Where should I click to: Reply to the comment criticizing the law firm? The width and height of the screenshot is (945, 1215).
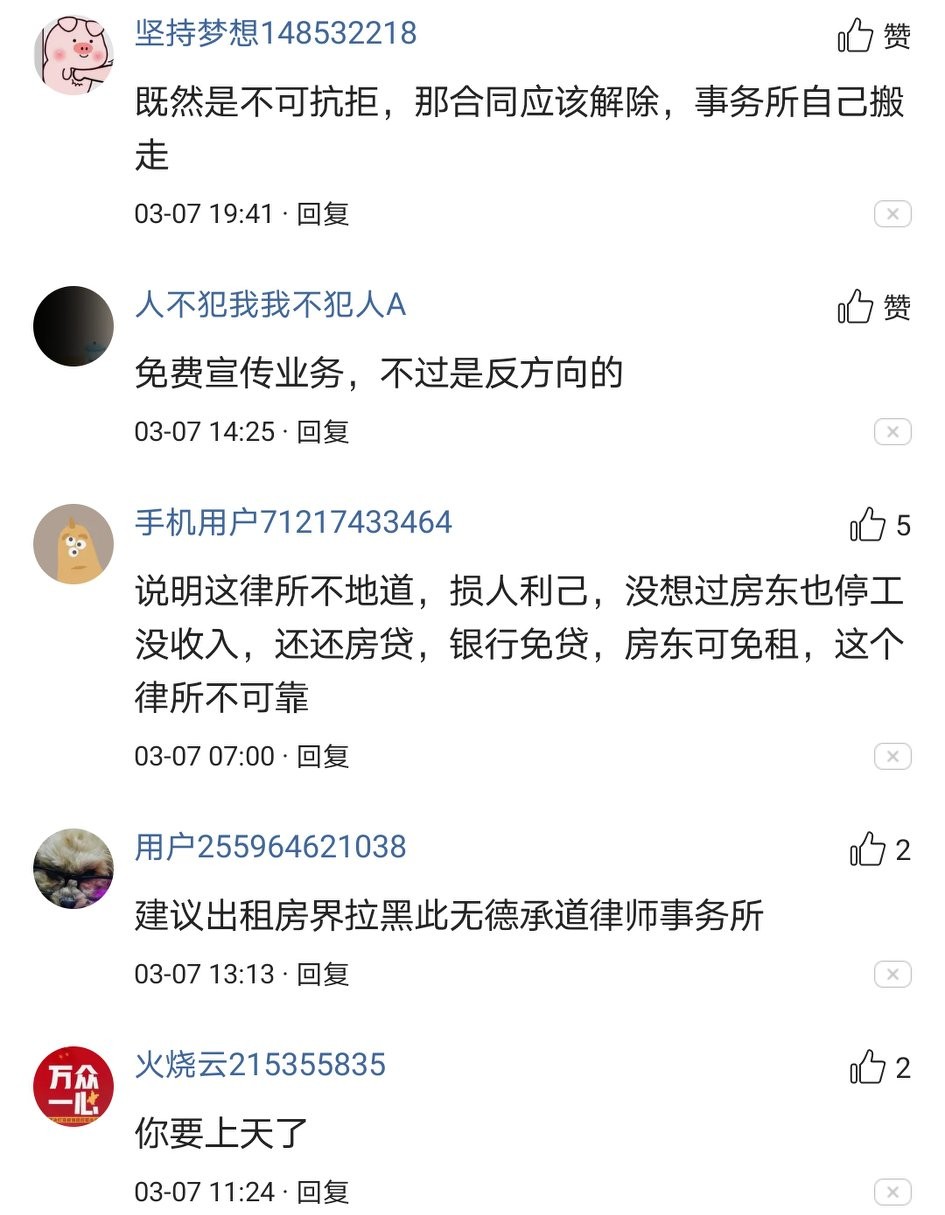point(325,757)
